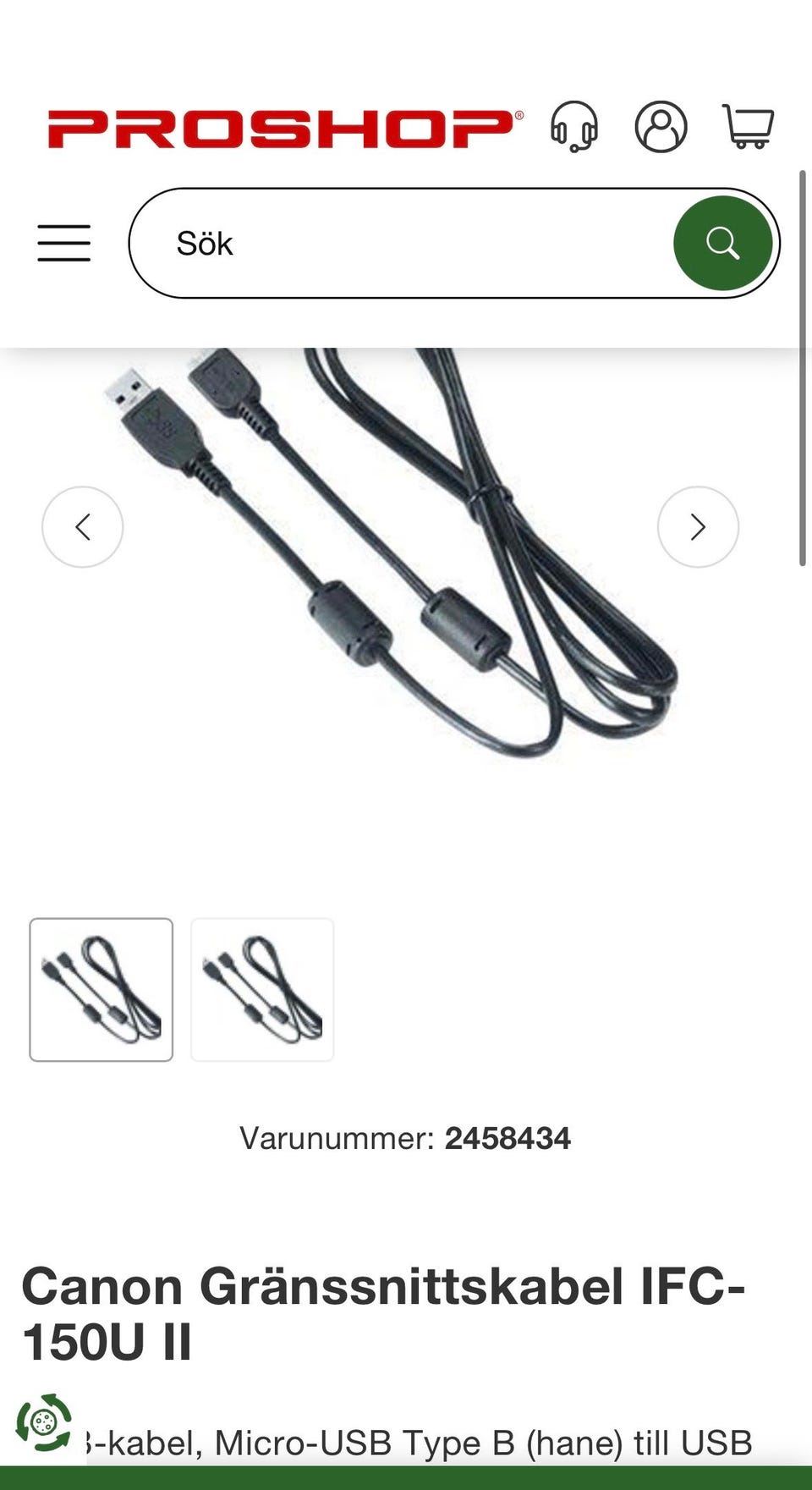Select the second cable thumbnail
Image resolution: width=812 pixels, height=1490 pixels.
coord(262,990)
